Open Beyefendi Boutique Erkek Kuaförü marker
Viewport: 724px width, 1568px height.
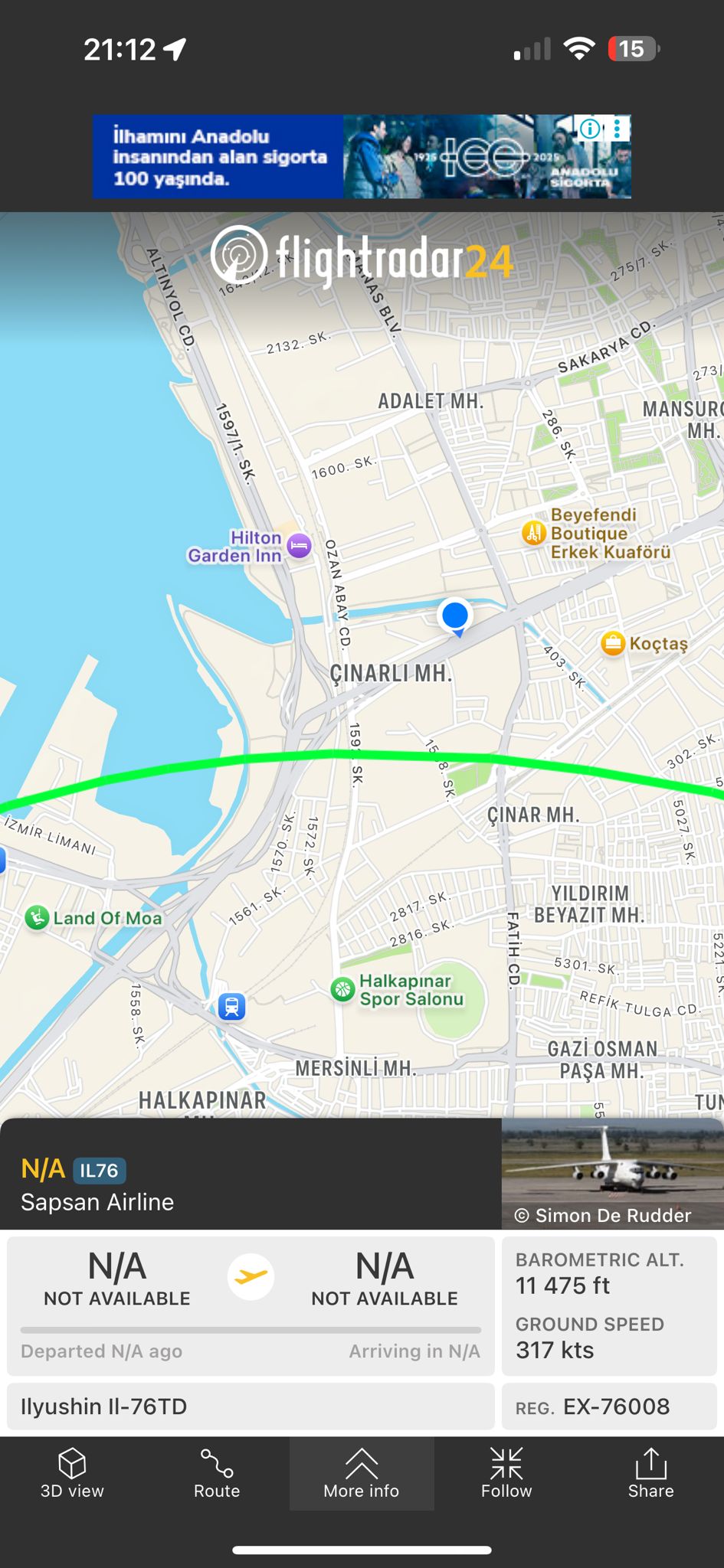pos(534,533)
